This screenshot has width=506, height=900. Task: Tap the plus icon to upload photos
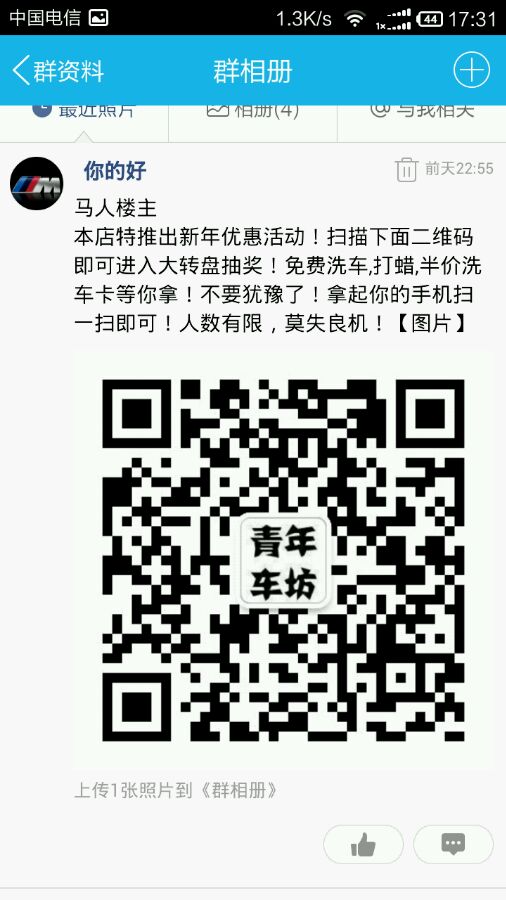[x=472, y=71]
